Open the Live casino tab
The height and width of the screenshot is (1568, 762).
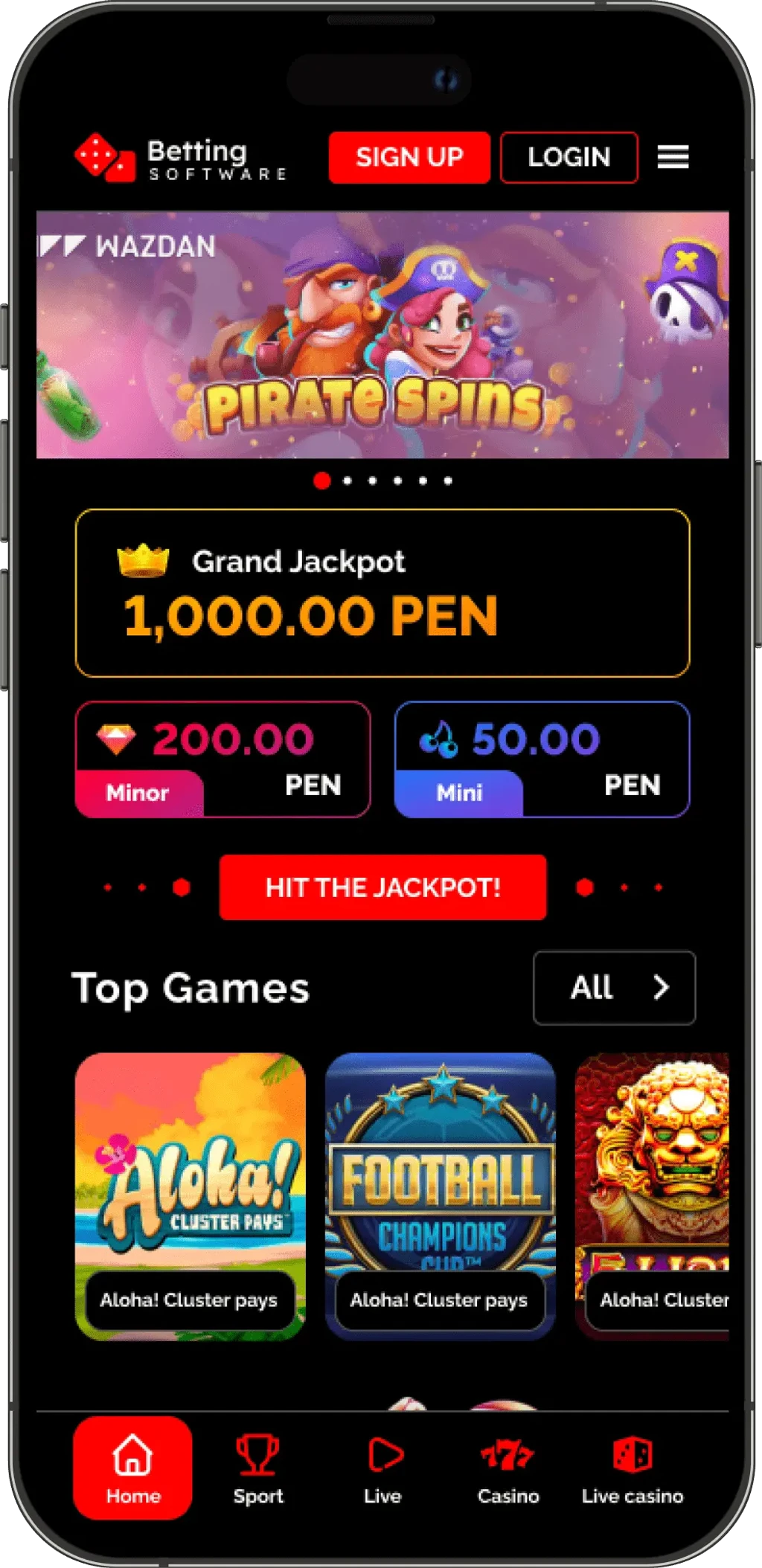[x=633, y=1468]
